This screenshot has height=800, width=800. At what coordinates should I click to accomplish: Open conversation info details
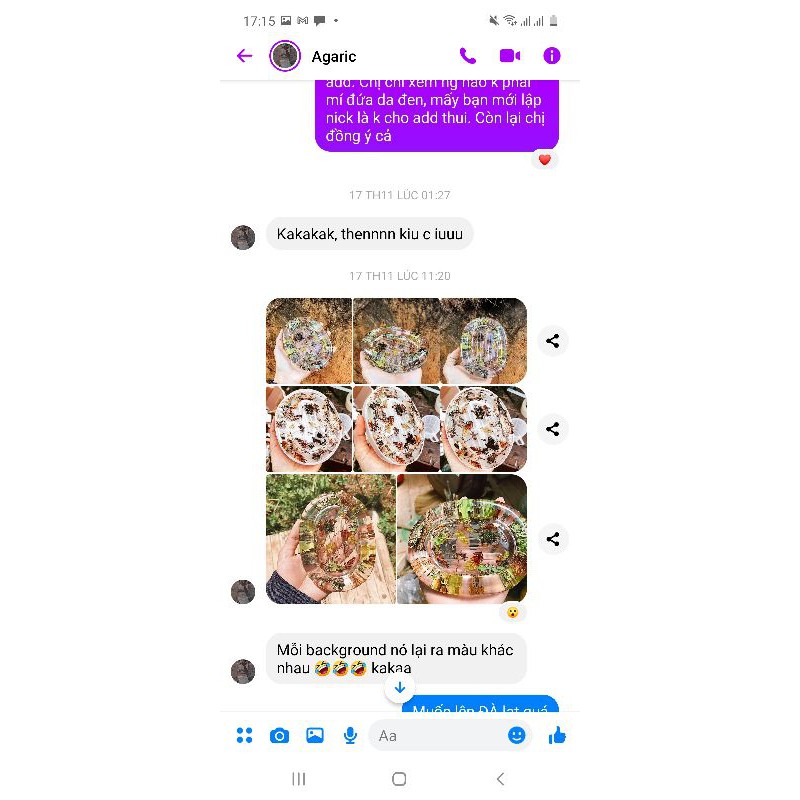(552, 56)
